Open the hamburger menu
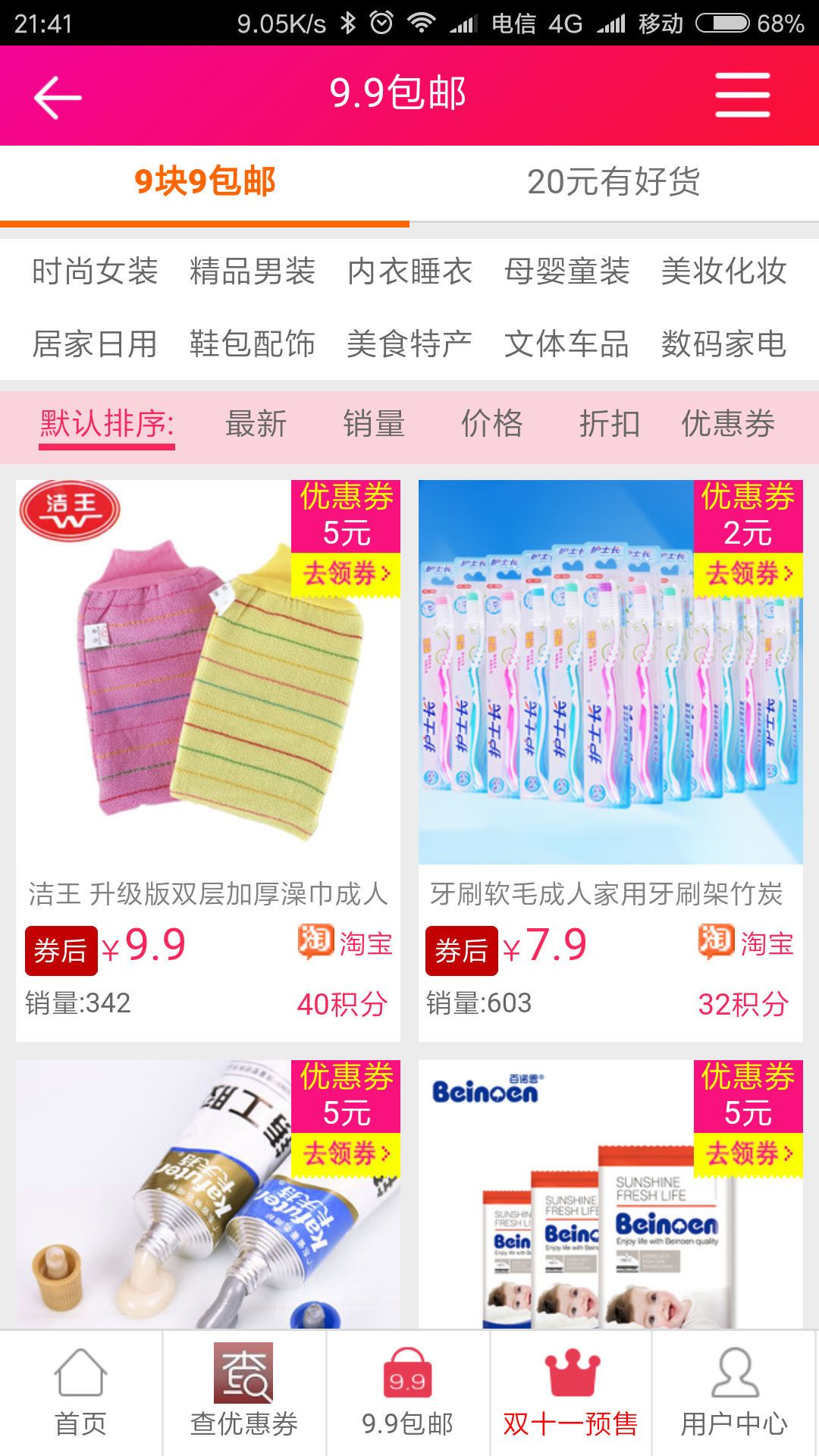 [x=742, y=96]
